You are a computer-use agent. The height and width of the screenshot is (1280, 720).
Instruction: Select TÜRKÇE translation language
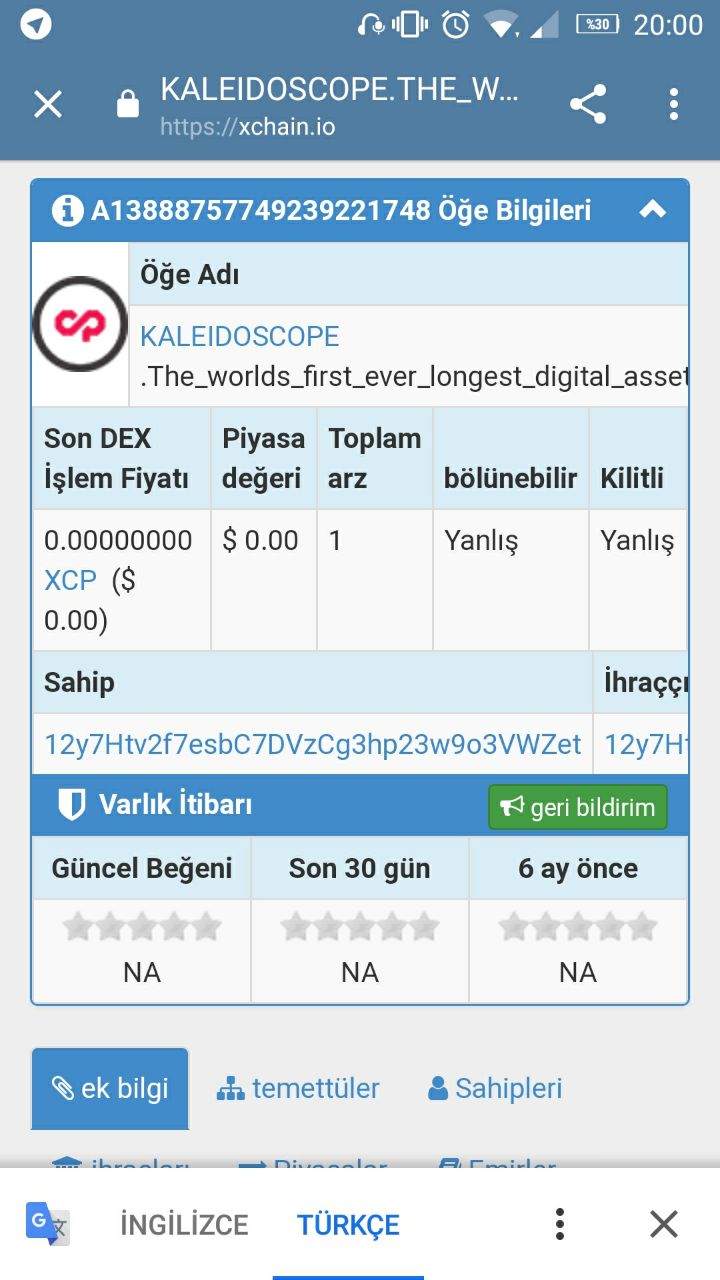tap(348, 1224)
